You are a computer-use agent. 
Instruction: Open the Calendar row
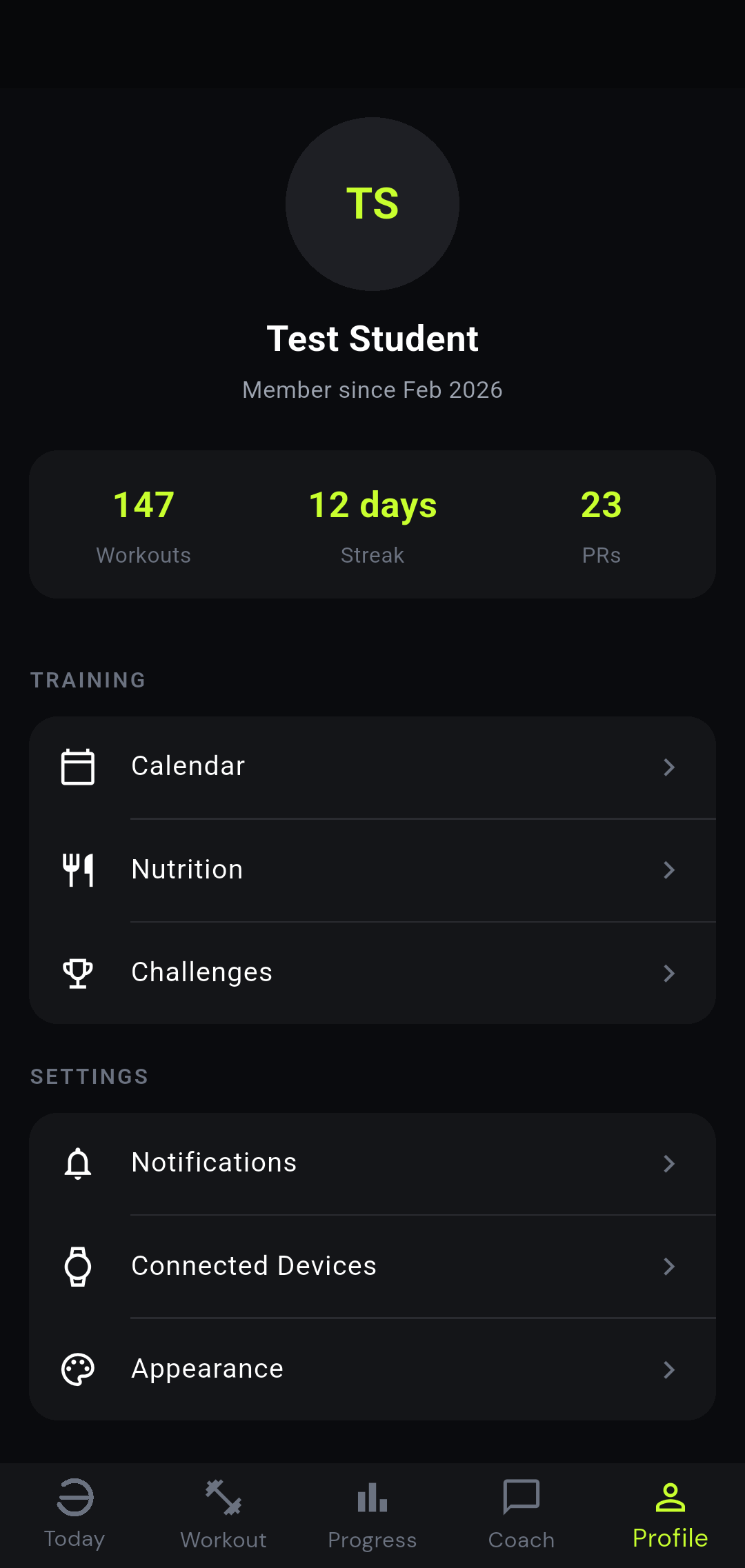tap(372, 767)
